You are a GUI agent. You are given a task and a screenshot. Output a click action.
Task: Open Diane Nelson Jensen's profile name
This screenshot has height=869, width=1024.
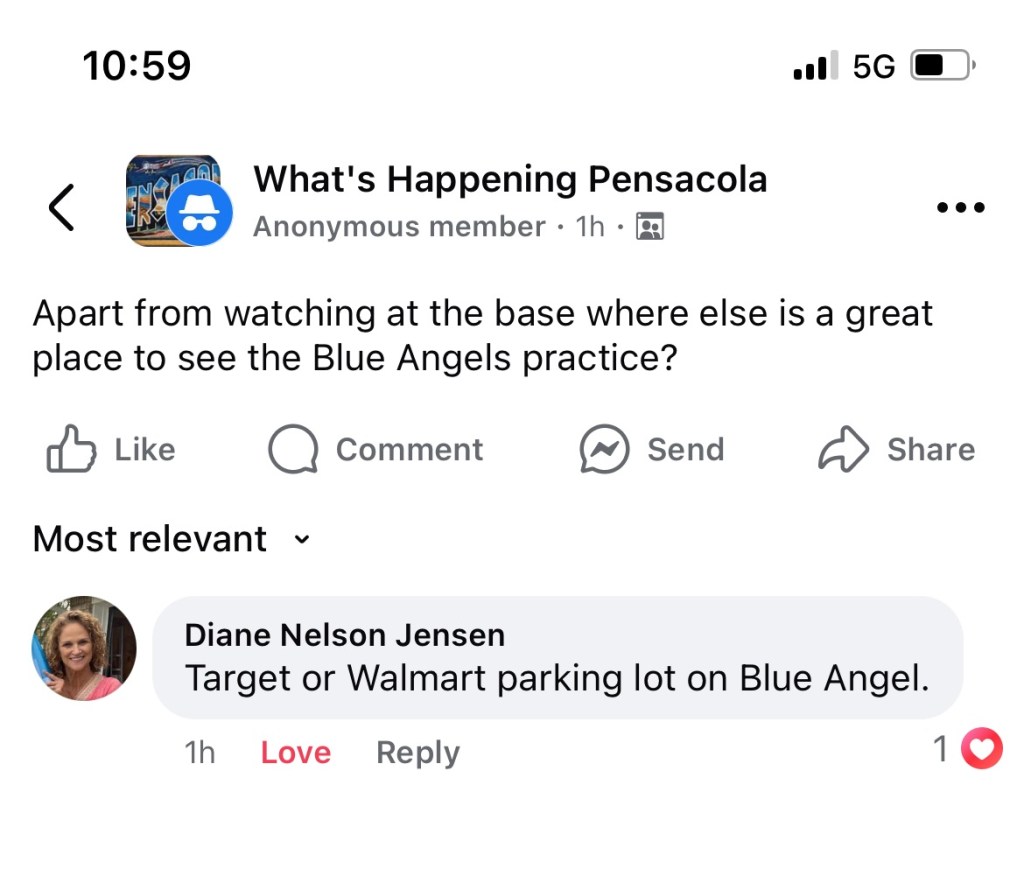[x=345, y=634]
